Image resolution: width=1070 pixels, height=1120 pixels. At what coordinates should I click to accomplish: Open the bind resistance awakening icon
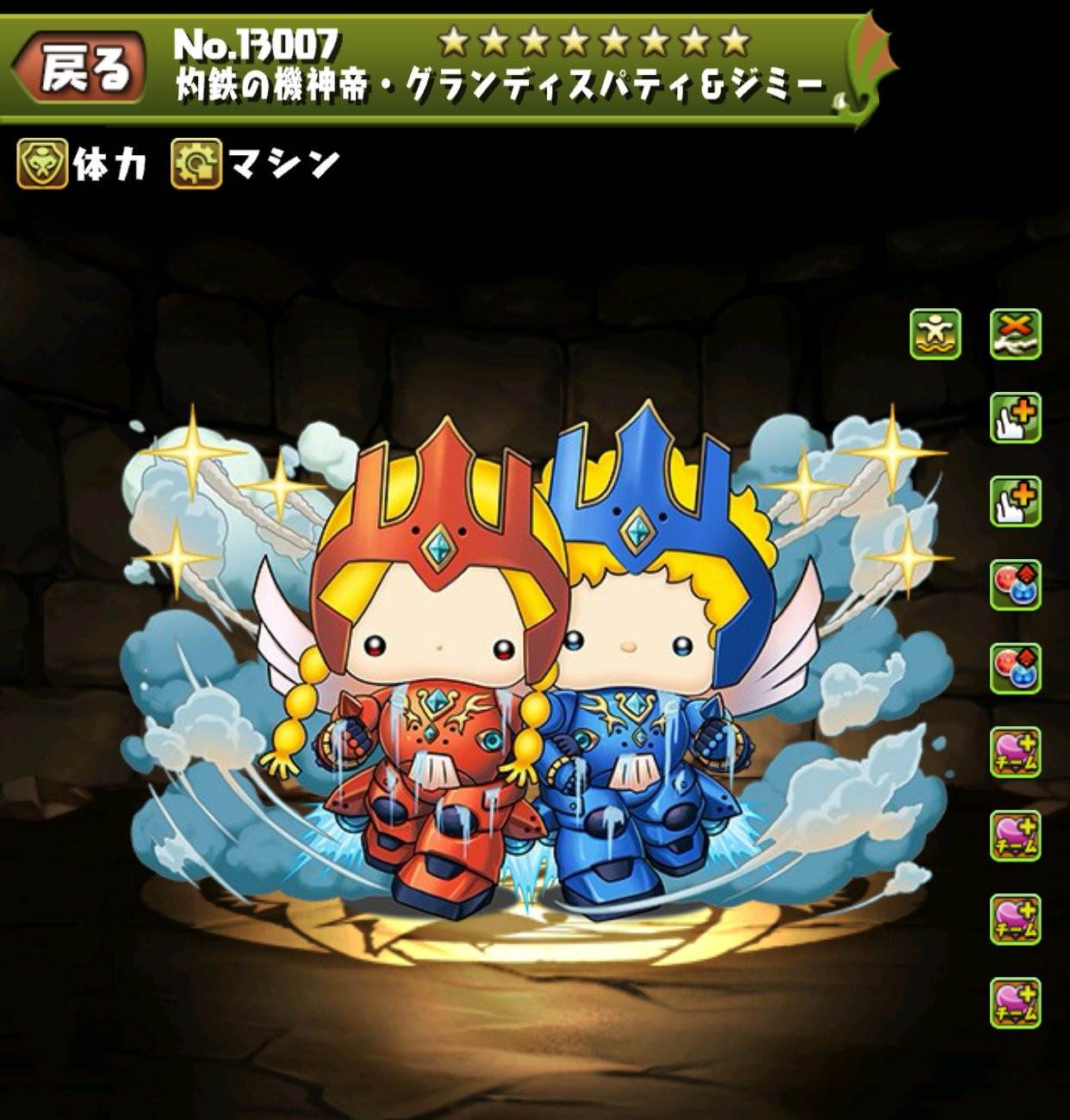[x=935, y=334]
